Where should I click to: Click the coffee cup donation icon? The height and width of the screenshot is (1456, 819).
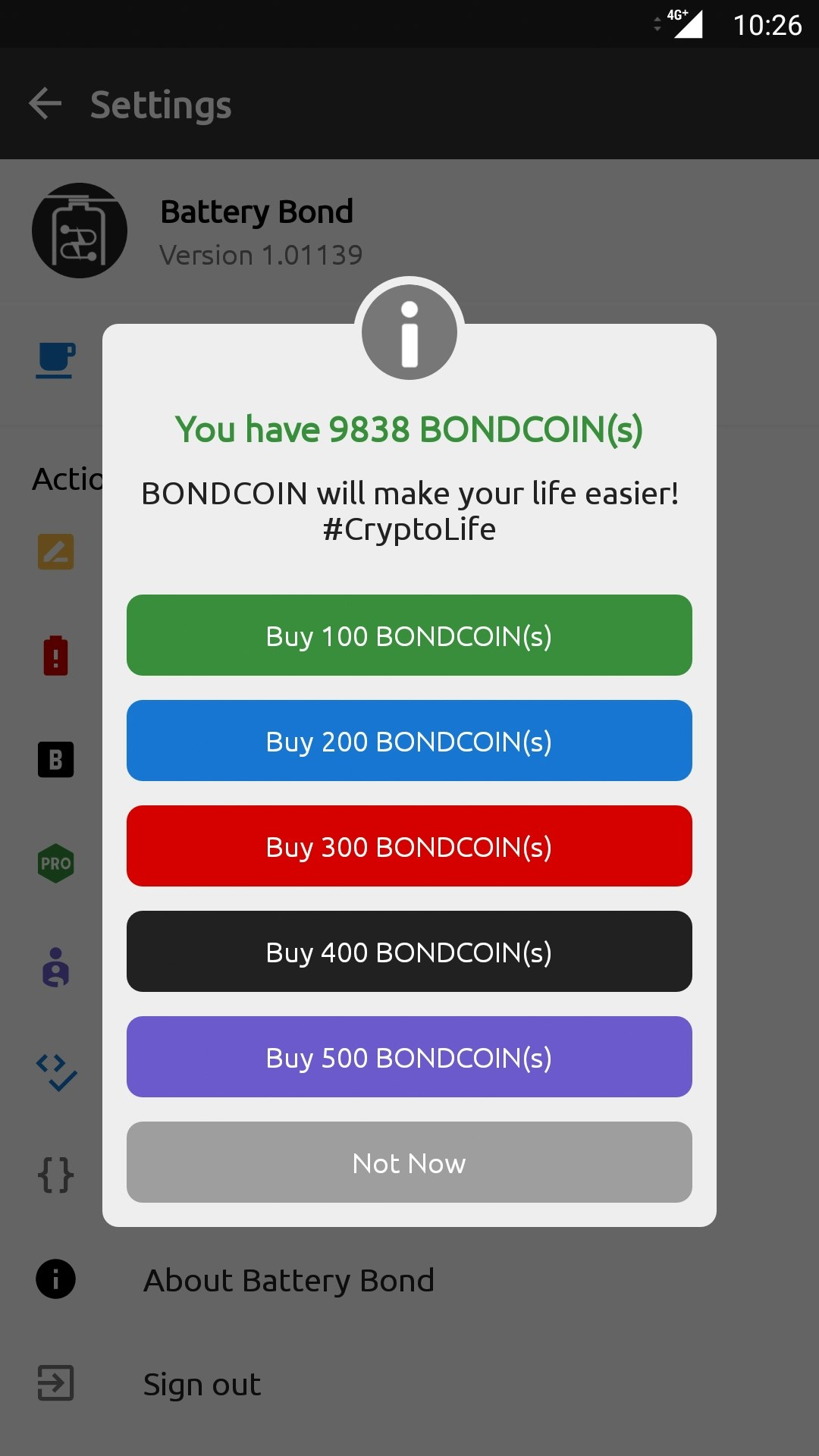56,358
